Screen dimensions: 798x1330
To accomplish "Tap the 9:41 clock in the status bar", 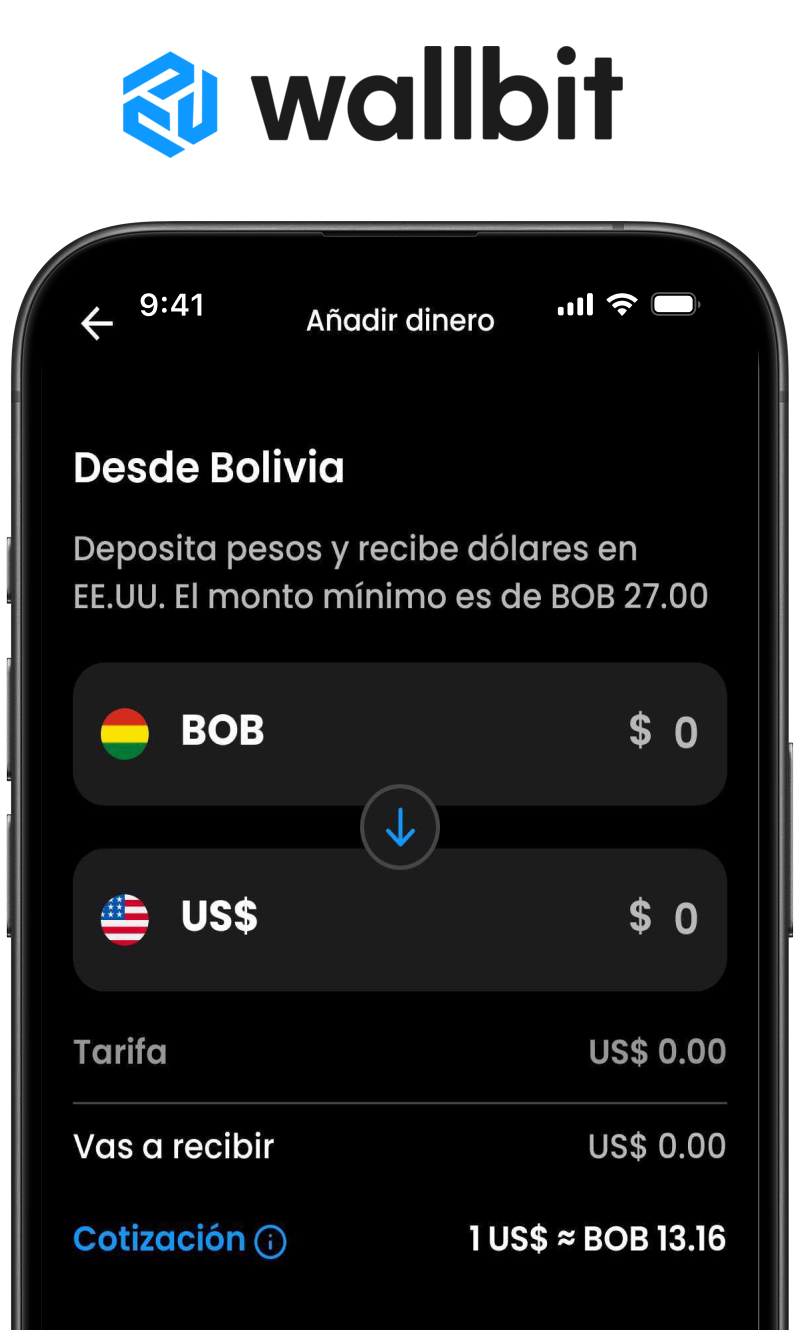I will click(172, 306).
